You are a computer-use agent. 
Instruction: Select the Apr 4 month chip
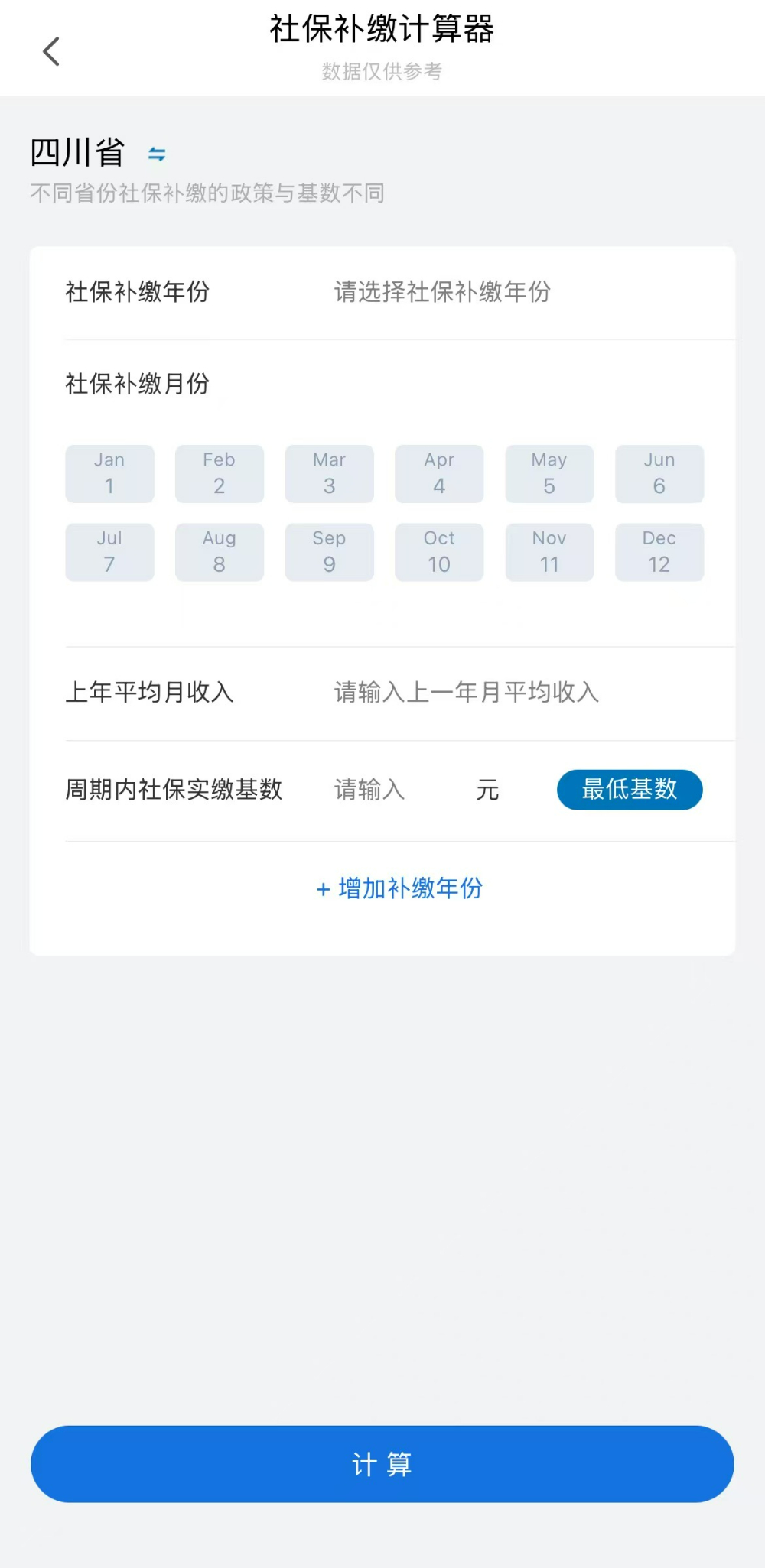(x=439, y=473)
